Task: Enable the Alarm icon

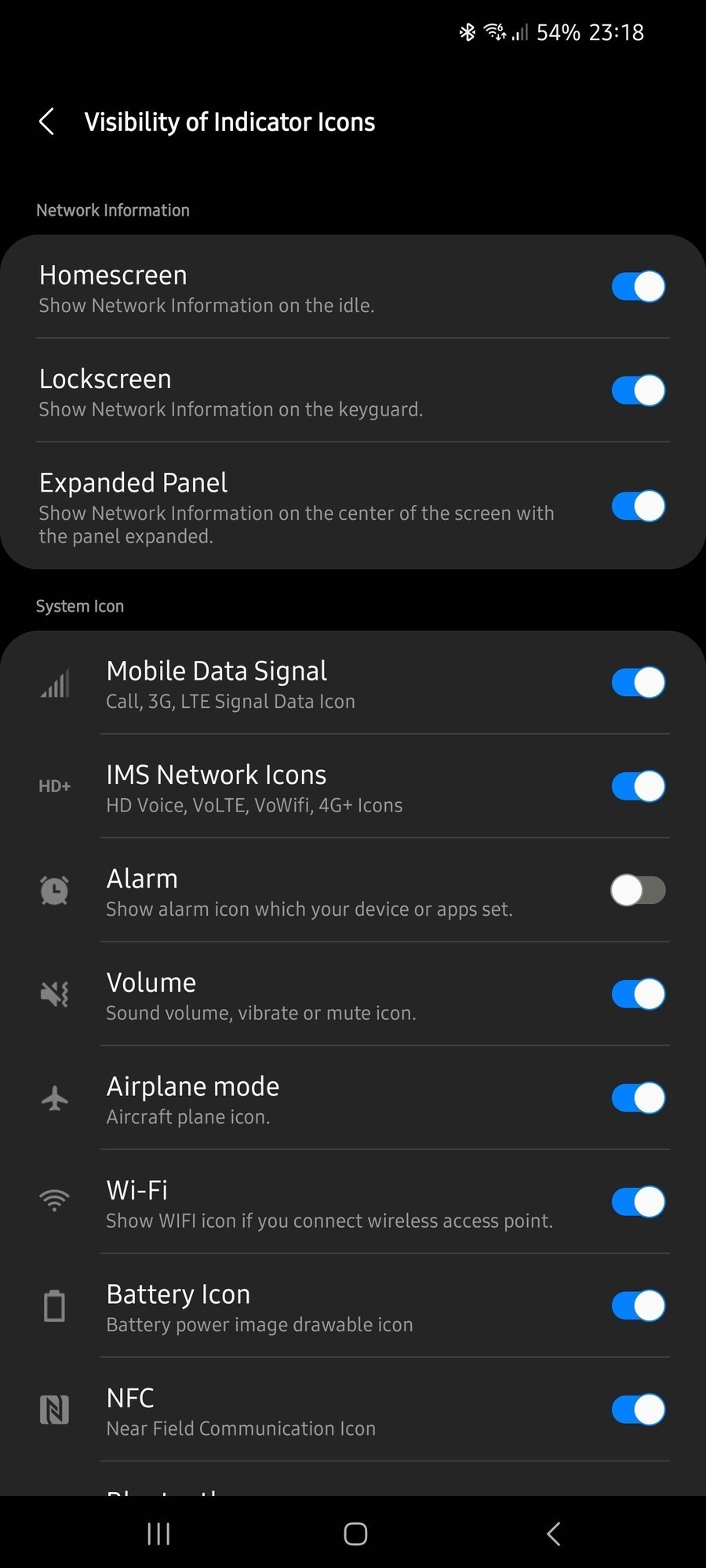Action: click(x=638, y=891)
